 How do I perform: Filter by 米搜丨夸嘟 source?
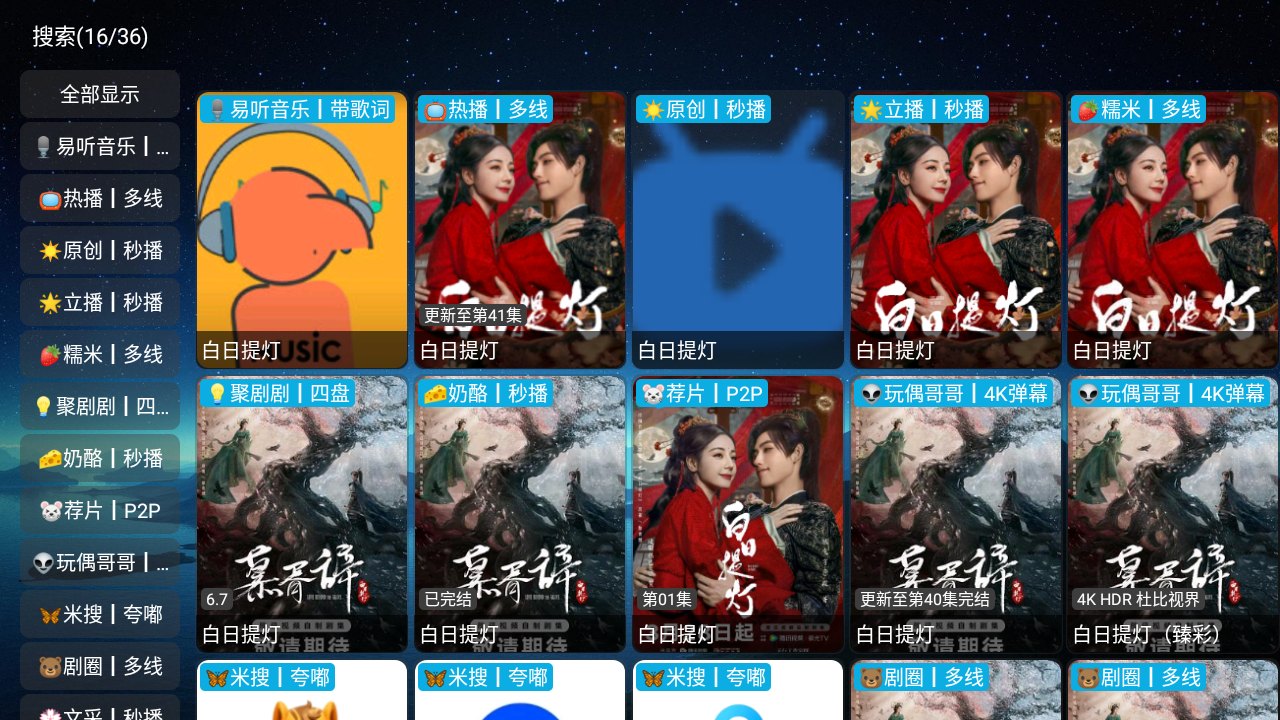coord(100,614)
